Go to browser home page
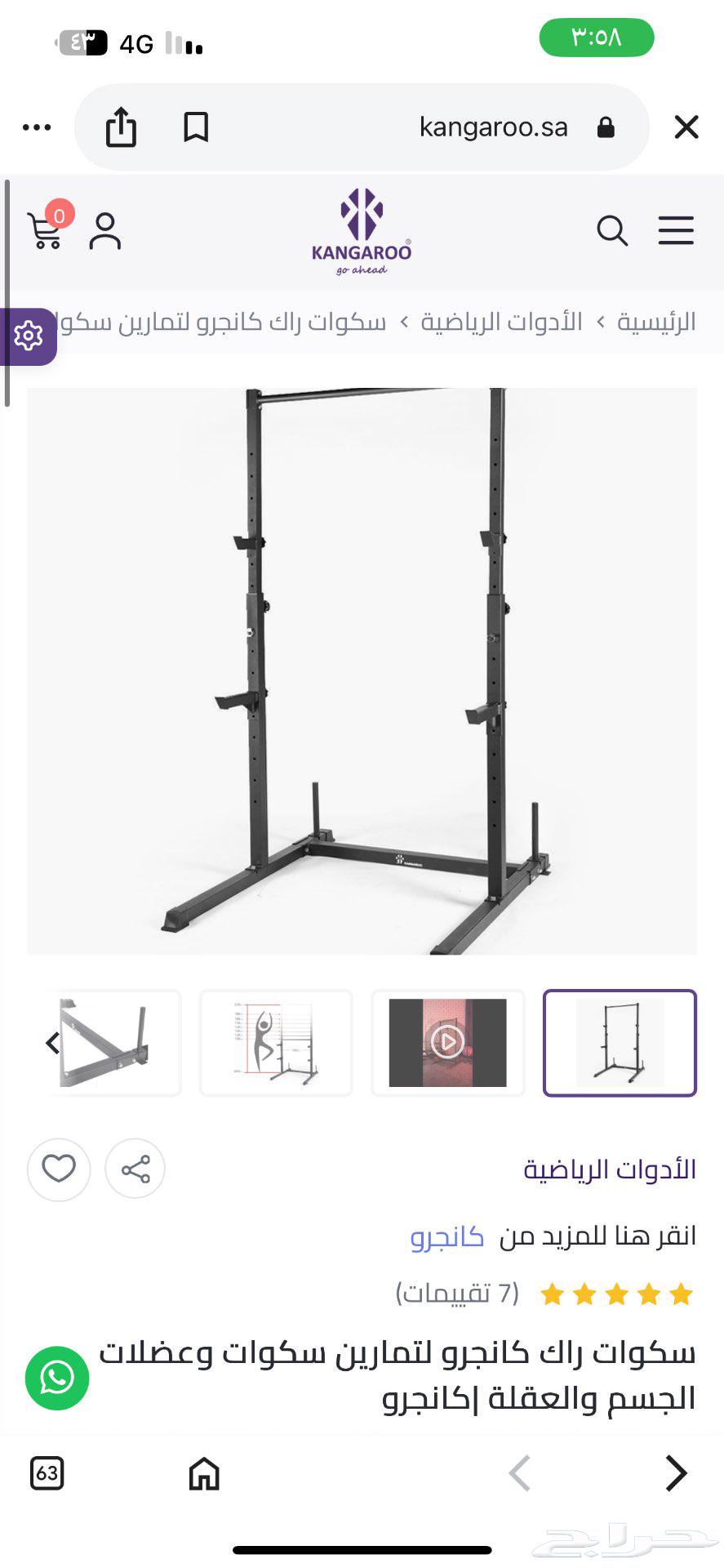 tap(204, 1473)
